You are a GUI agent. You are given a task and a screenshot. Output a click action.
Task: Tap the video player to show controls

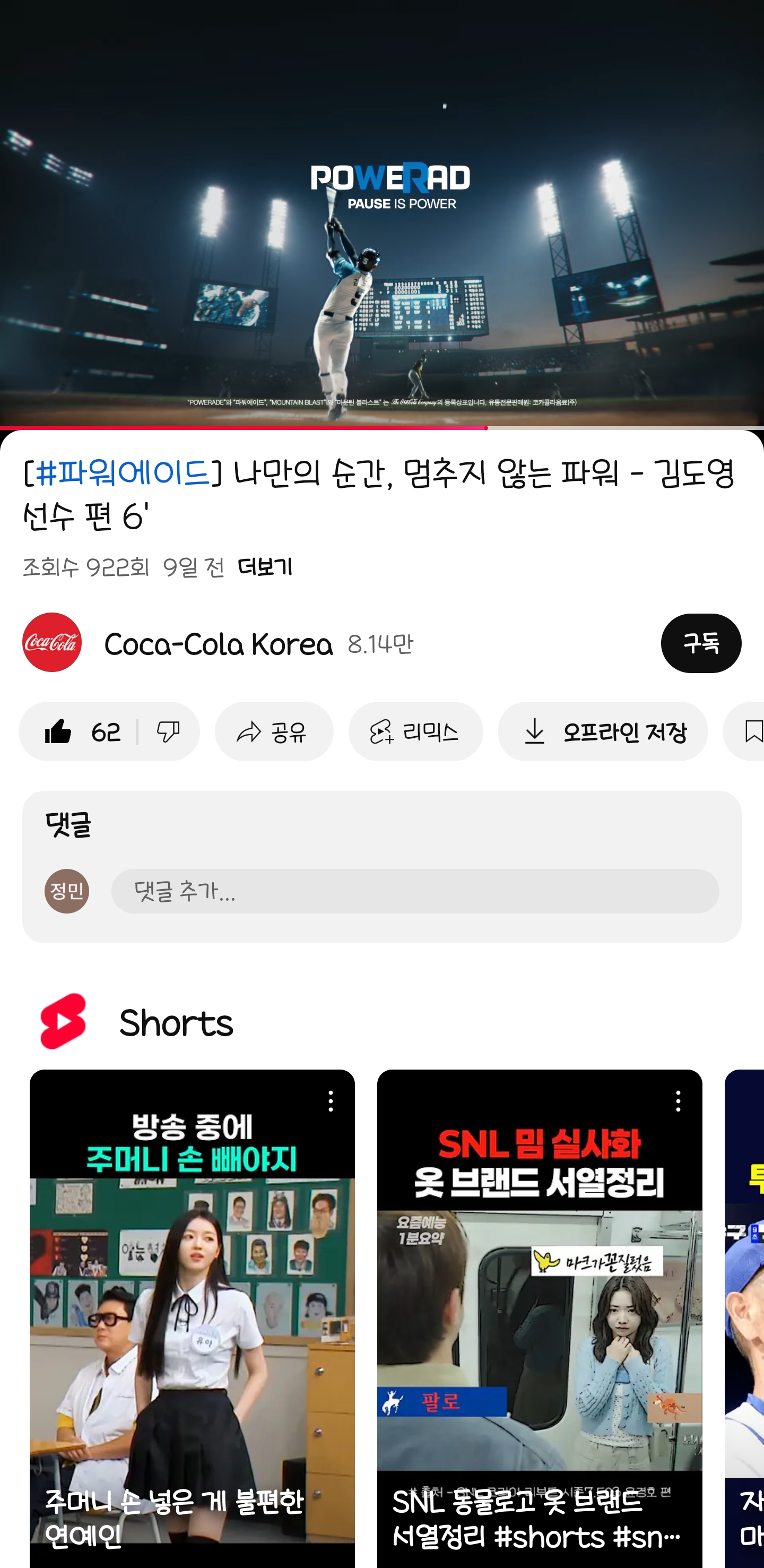(x=382, y=213)
